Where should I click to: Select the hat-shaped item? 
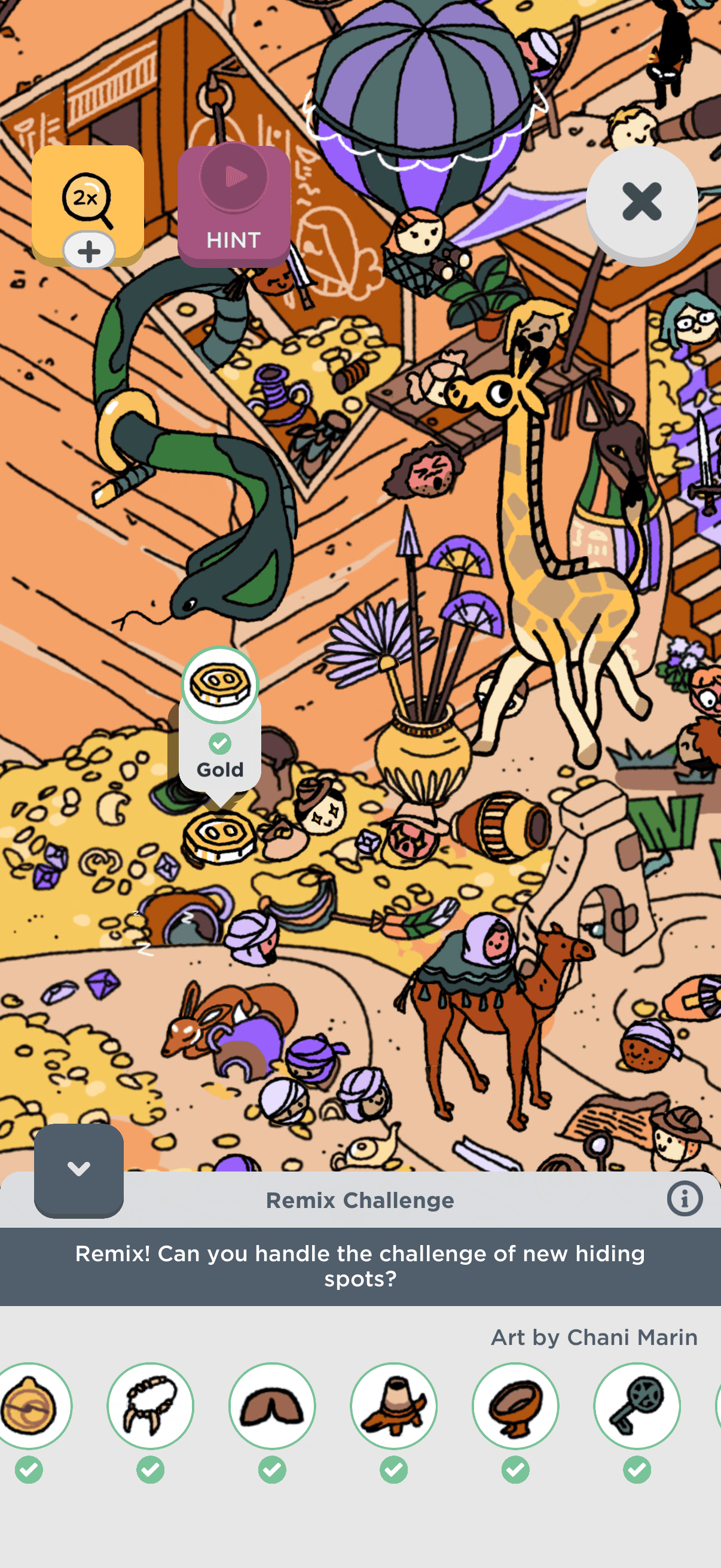click(393, 1405)
